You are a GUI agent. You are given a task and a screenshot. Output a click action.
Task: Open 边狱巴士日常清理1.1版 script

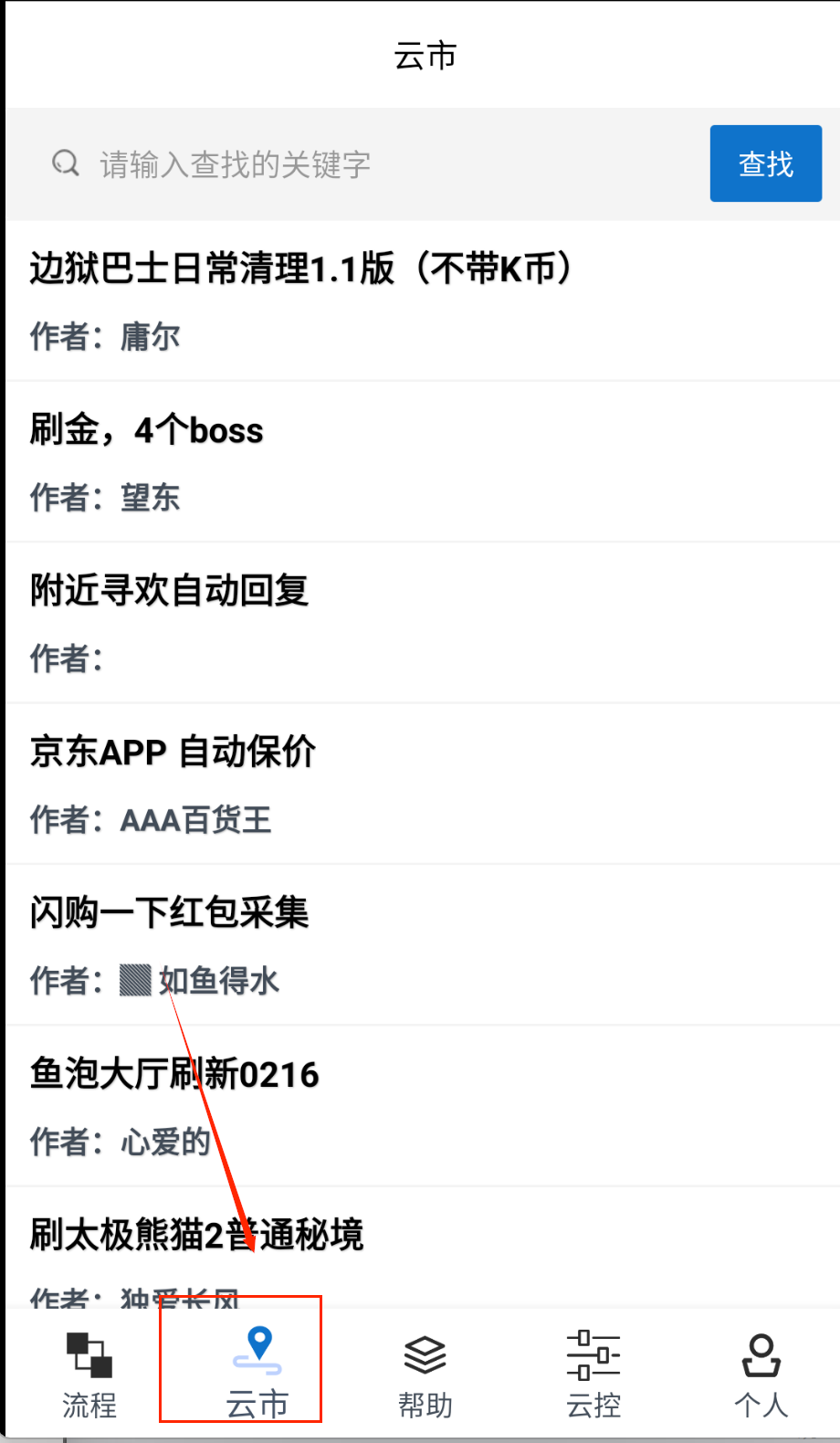[x=301, y=269]
